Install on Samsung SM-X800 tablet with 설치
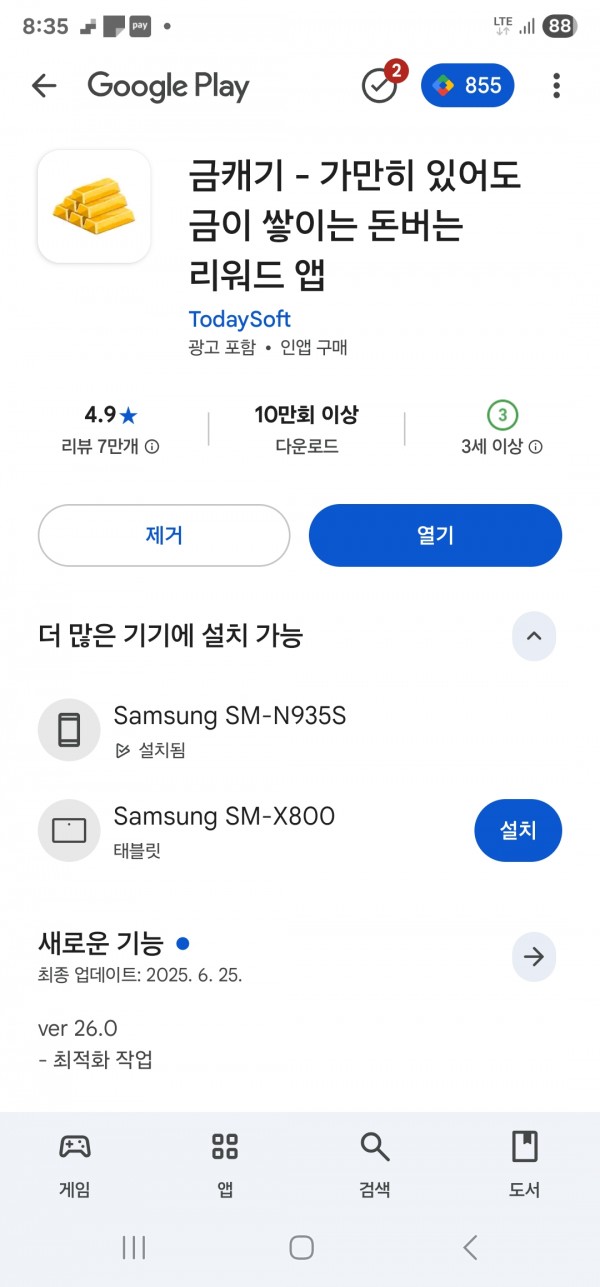This screenshot has width=600, height=1287. [518, 830]
